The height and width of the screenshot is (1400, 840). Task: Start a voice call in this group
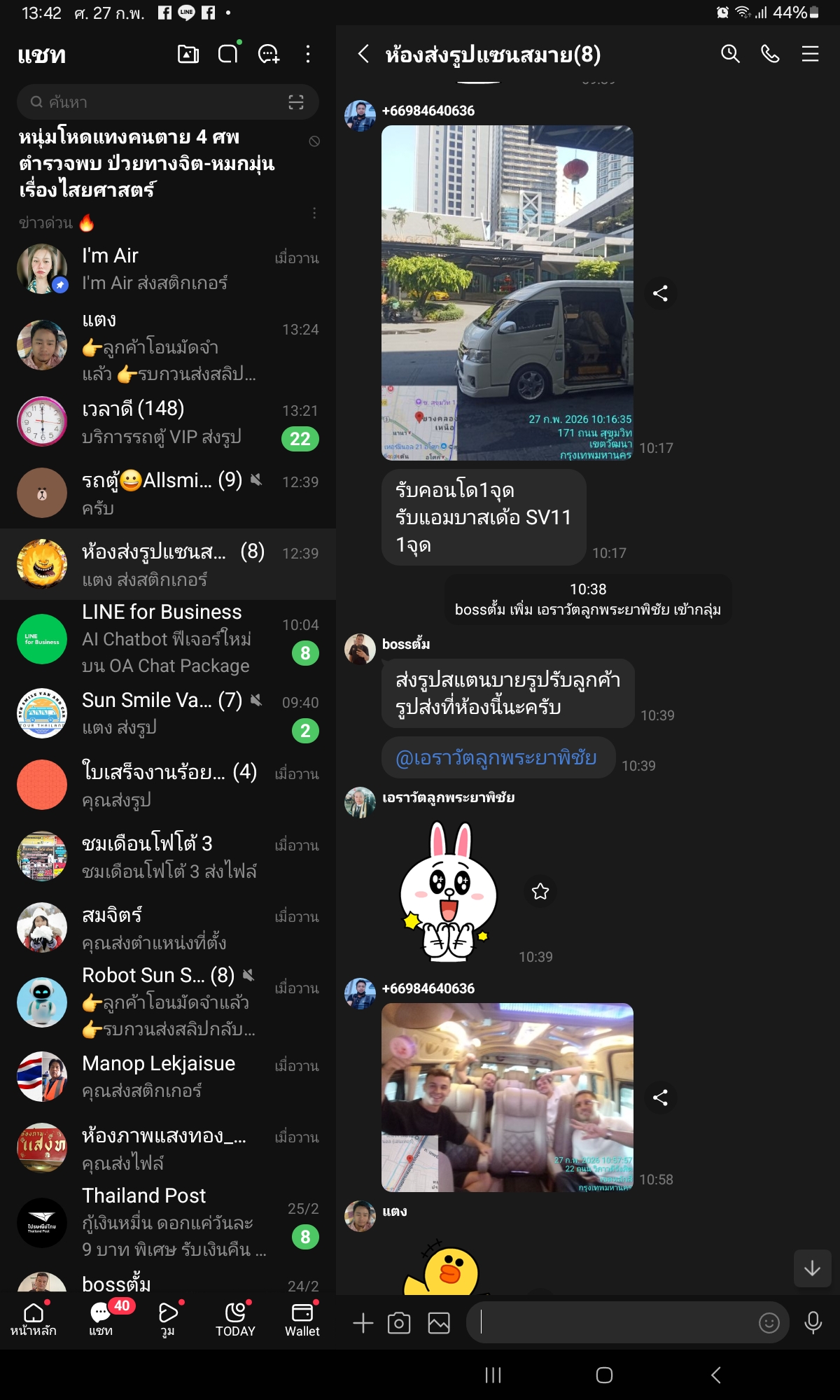click(x=770, y=54)
